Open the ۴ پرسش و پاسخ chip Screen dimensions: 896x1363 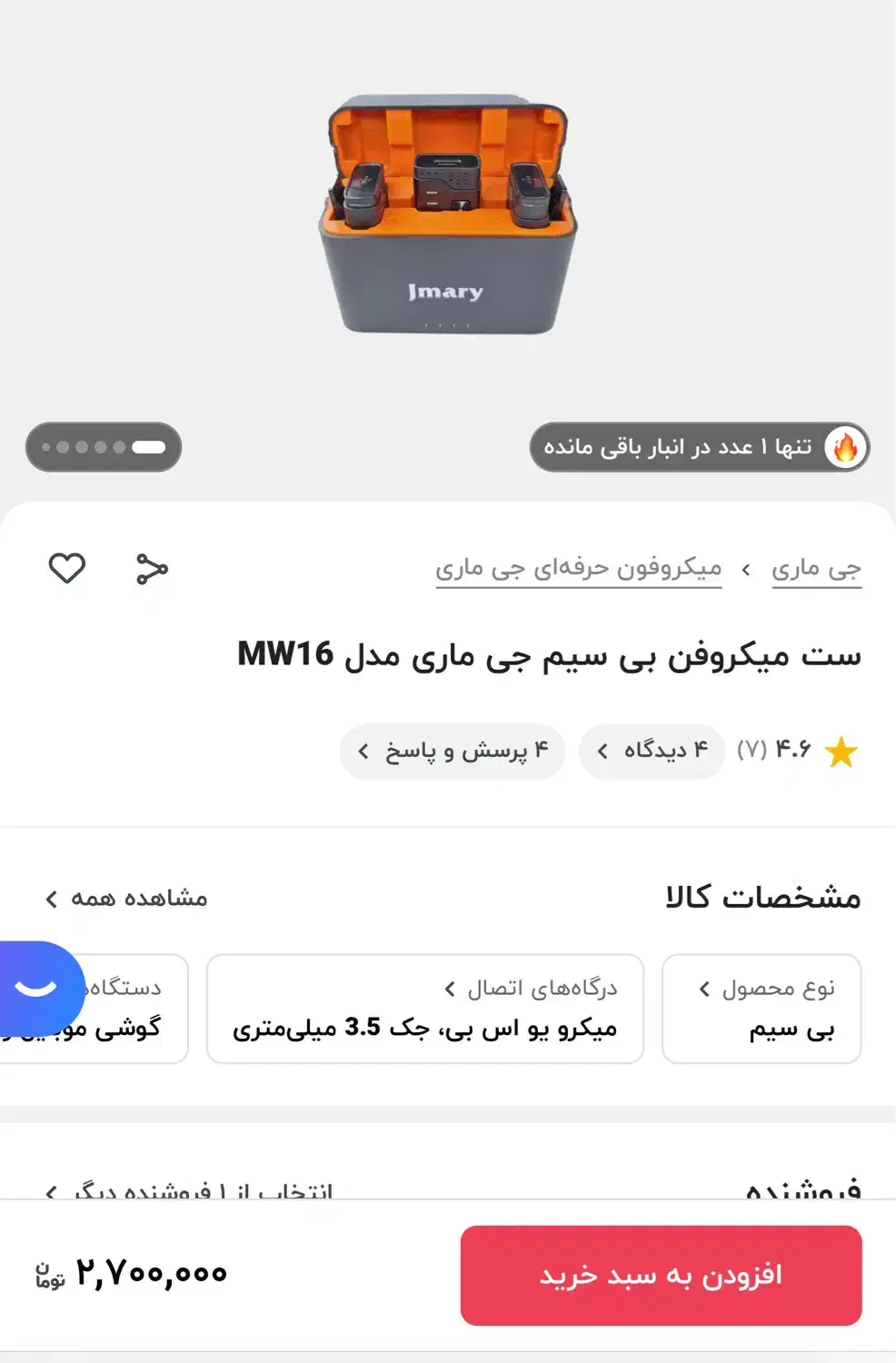click(453, 751)
